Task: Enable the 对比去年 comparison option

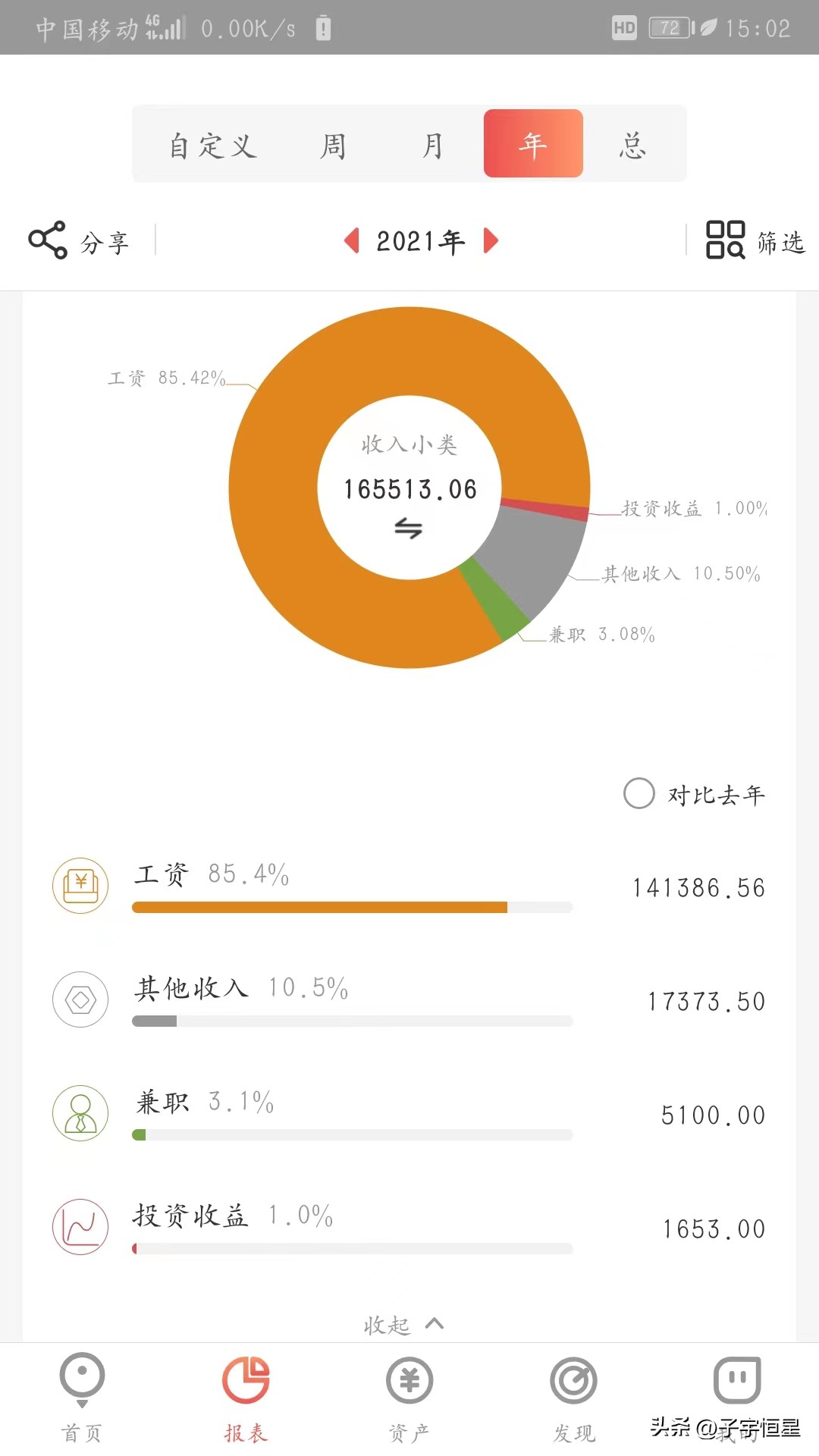Action: (639, 794)
